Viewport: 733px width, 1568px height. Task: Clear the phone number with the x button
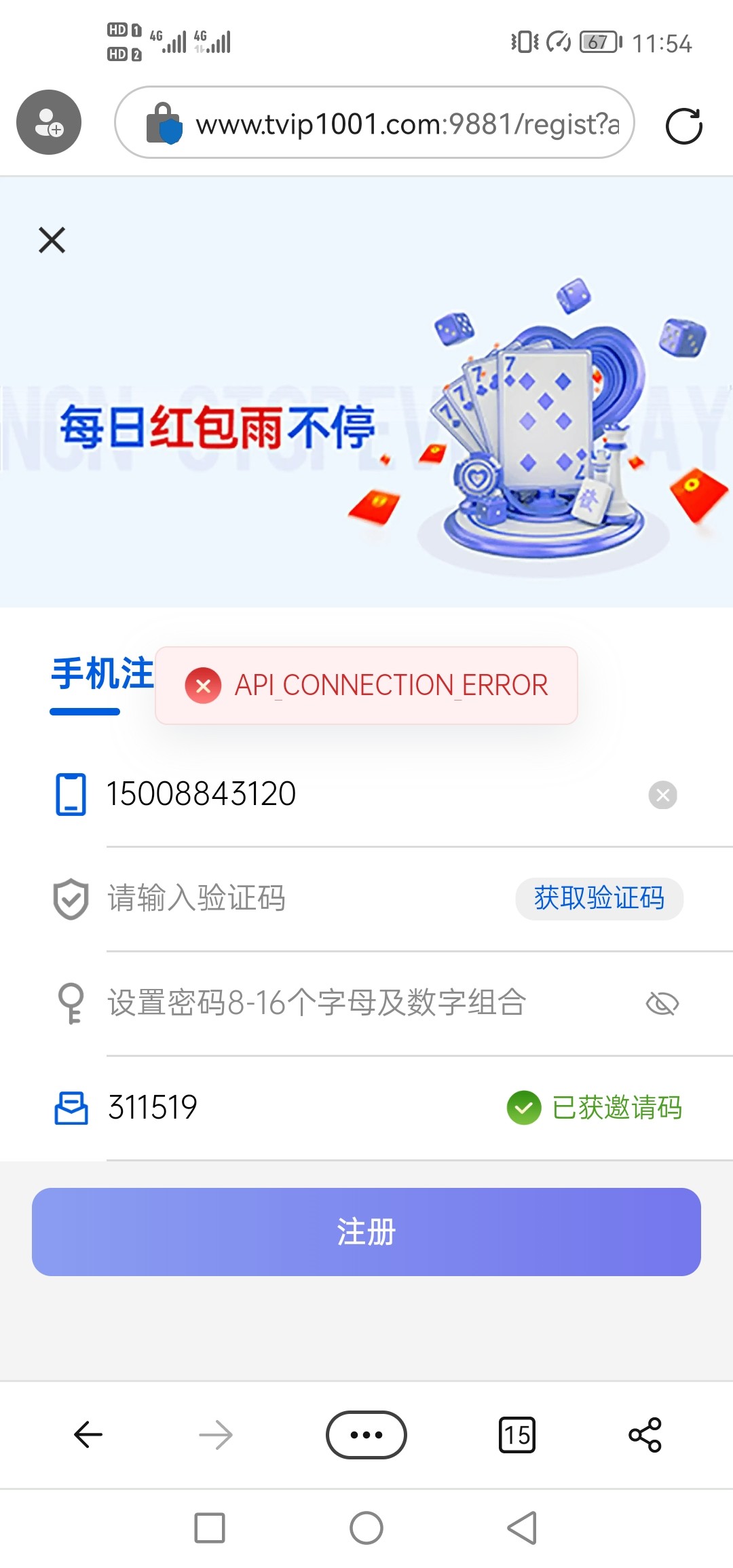(x=662, y=795)
